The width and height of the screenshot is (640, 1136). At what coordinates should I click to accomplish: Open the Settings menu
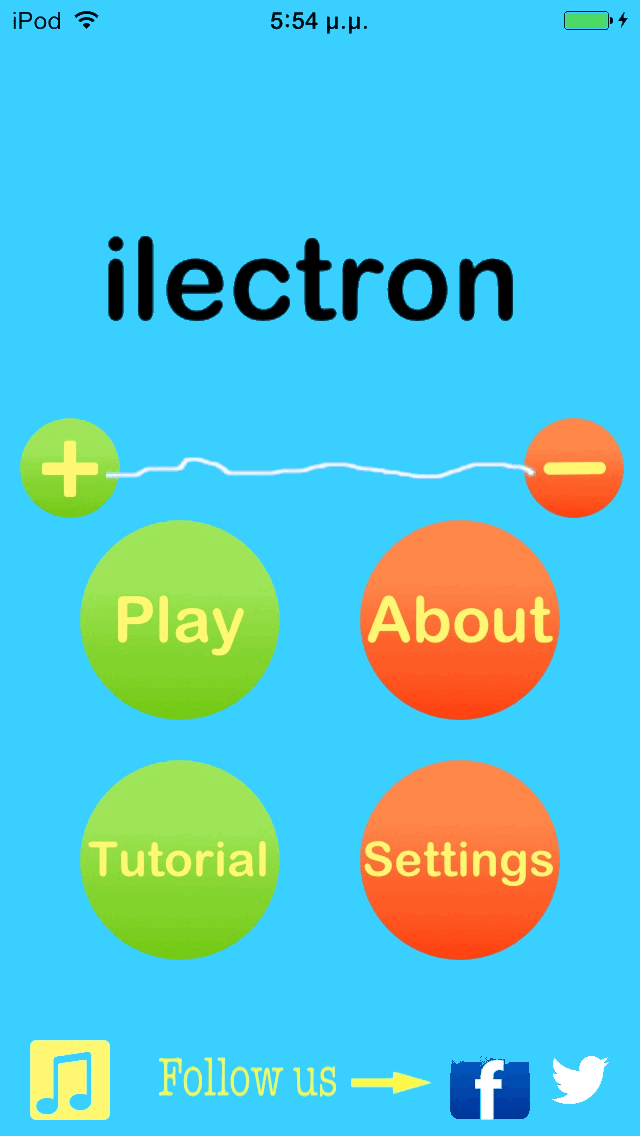point(460,860)
